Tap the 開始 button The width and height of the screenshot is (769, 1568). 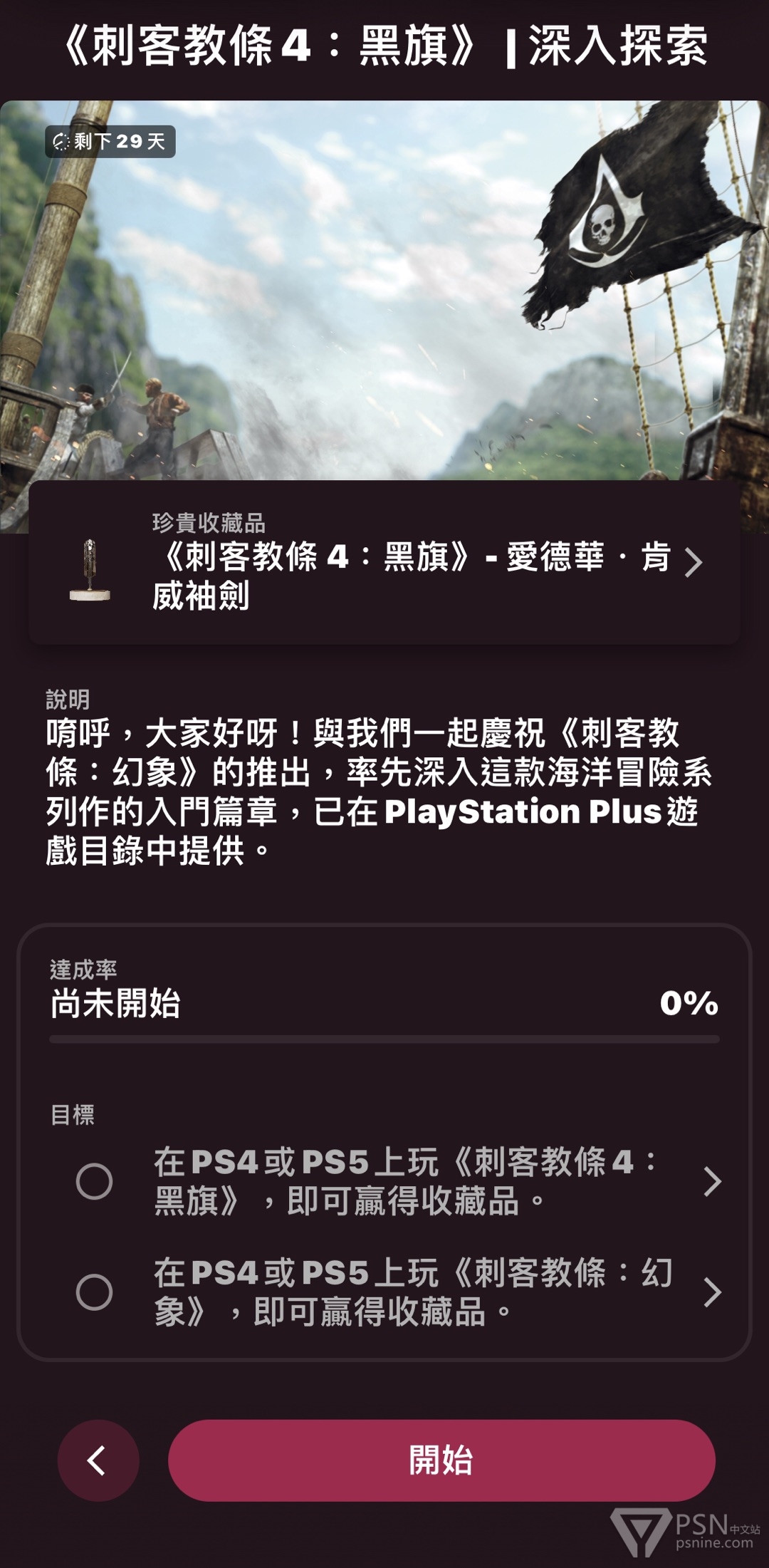tap(441, 1460)
